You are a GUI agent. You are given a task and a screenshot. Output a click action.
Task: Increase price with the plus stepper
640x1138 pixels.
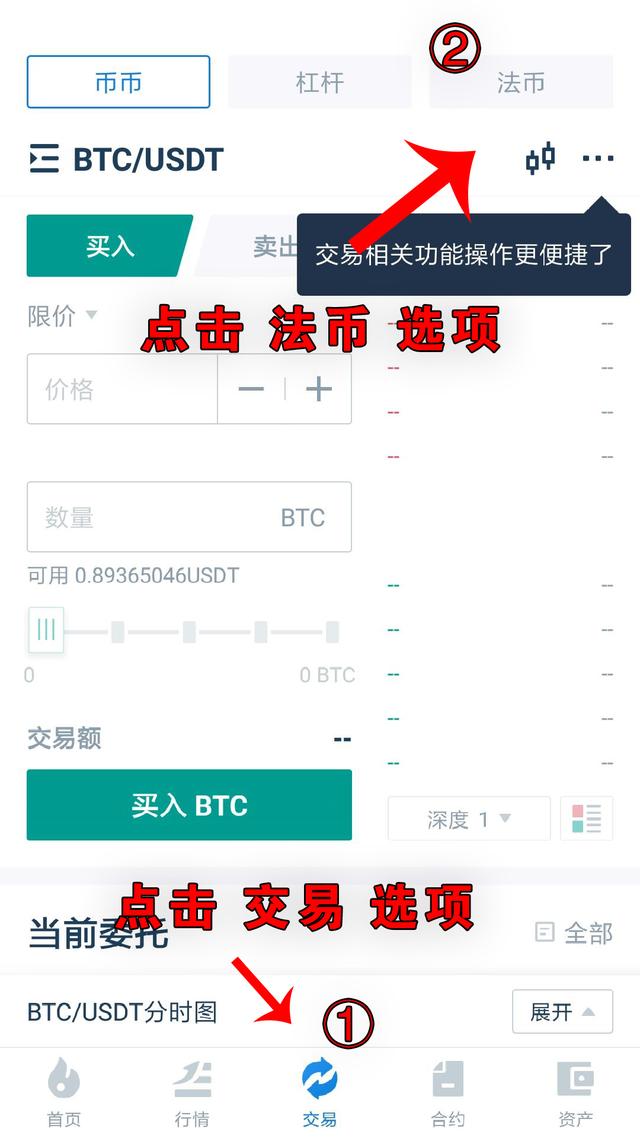point(318,389)
